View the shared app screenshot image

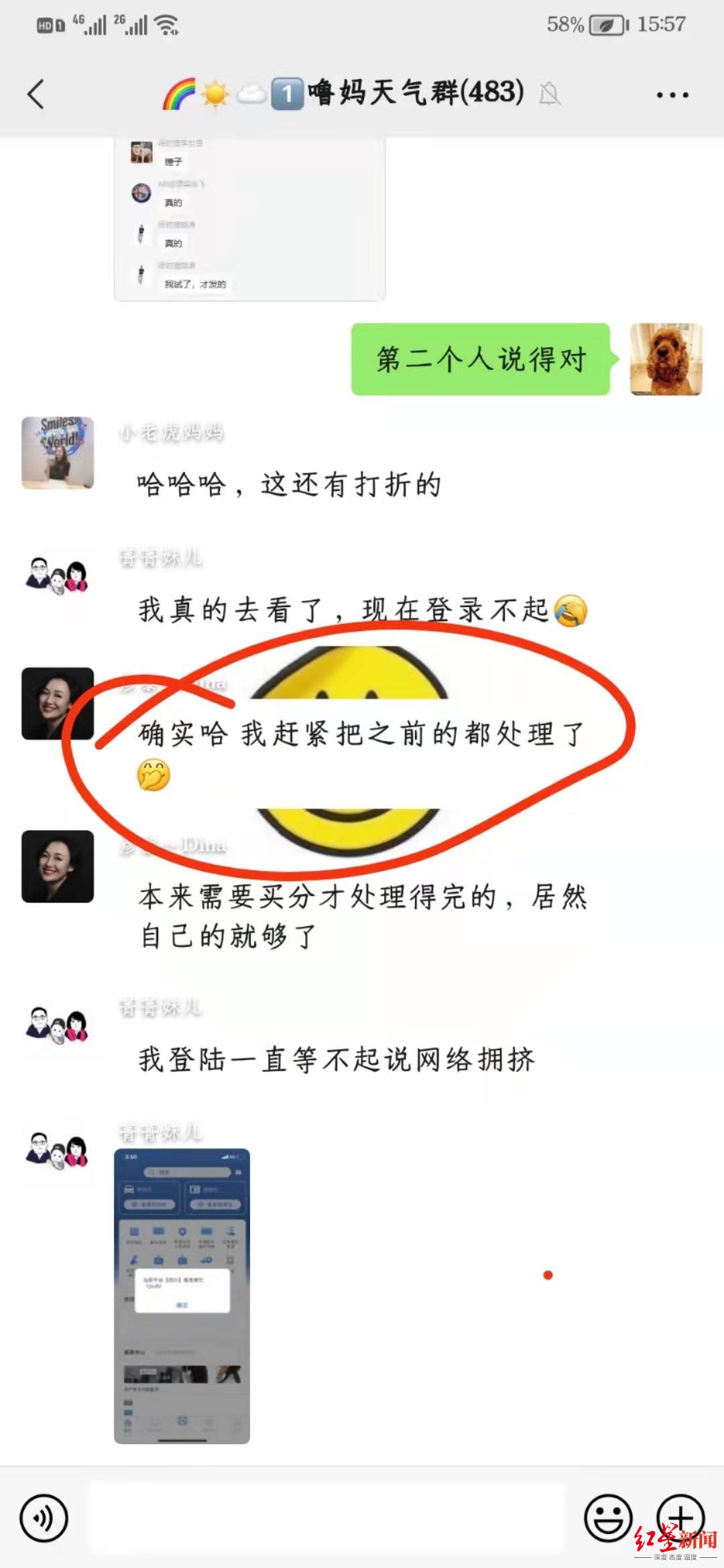(182, 1296)
